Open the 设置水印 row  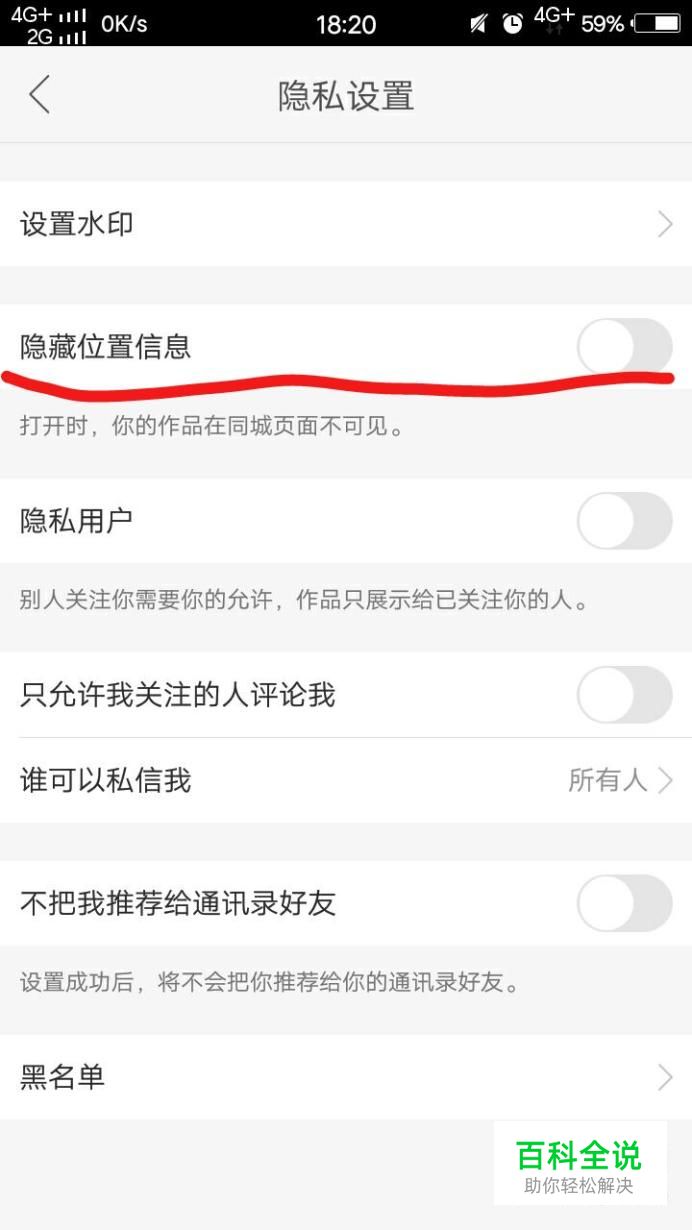[346, 224]
